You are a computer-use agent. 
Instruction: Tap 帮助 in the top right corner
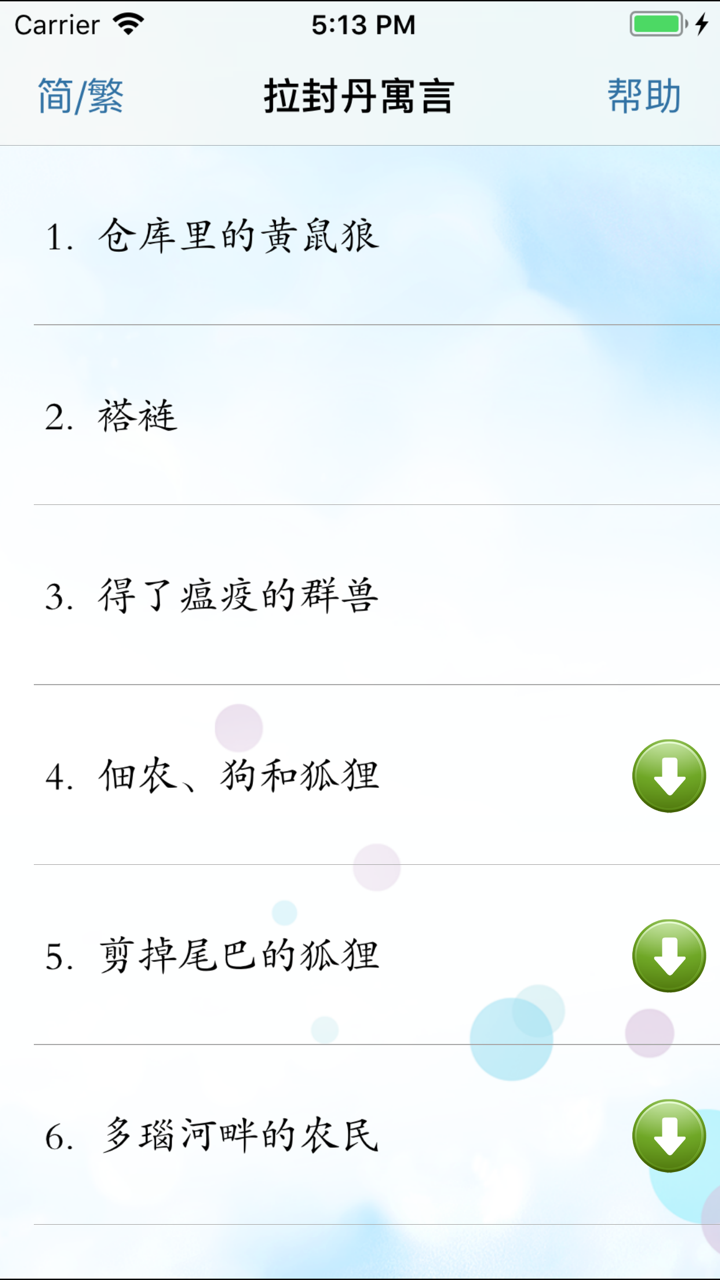644,96
